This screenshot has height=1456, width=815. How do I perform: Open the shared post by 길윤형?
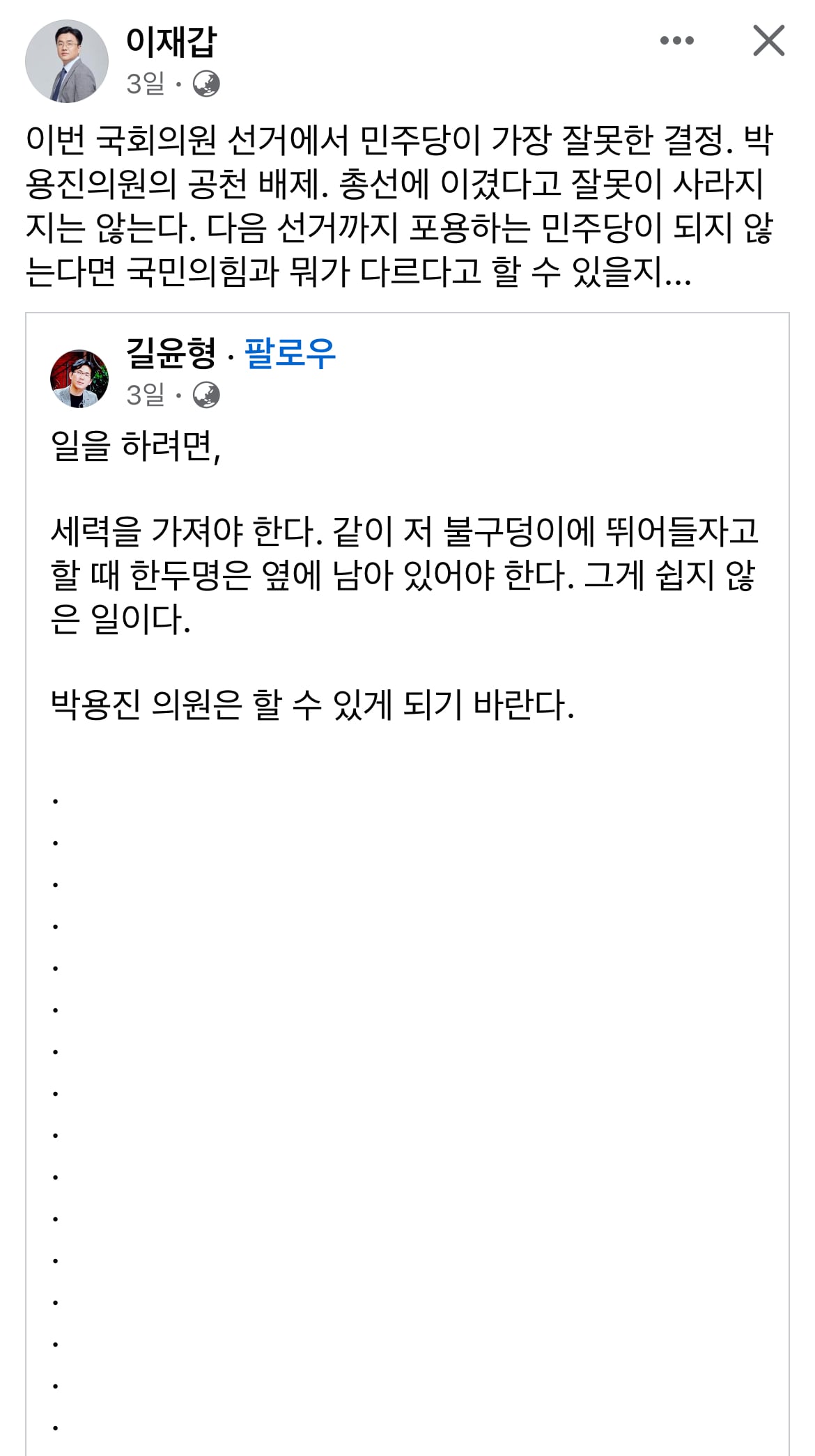click(x=407, y=884)
